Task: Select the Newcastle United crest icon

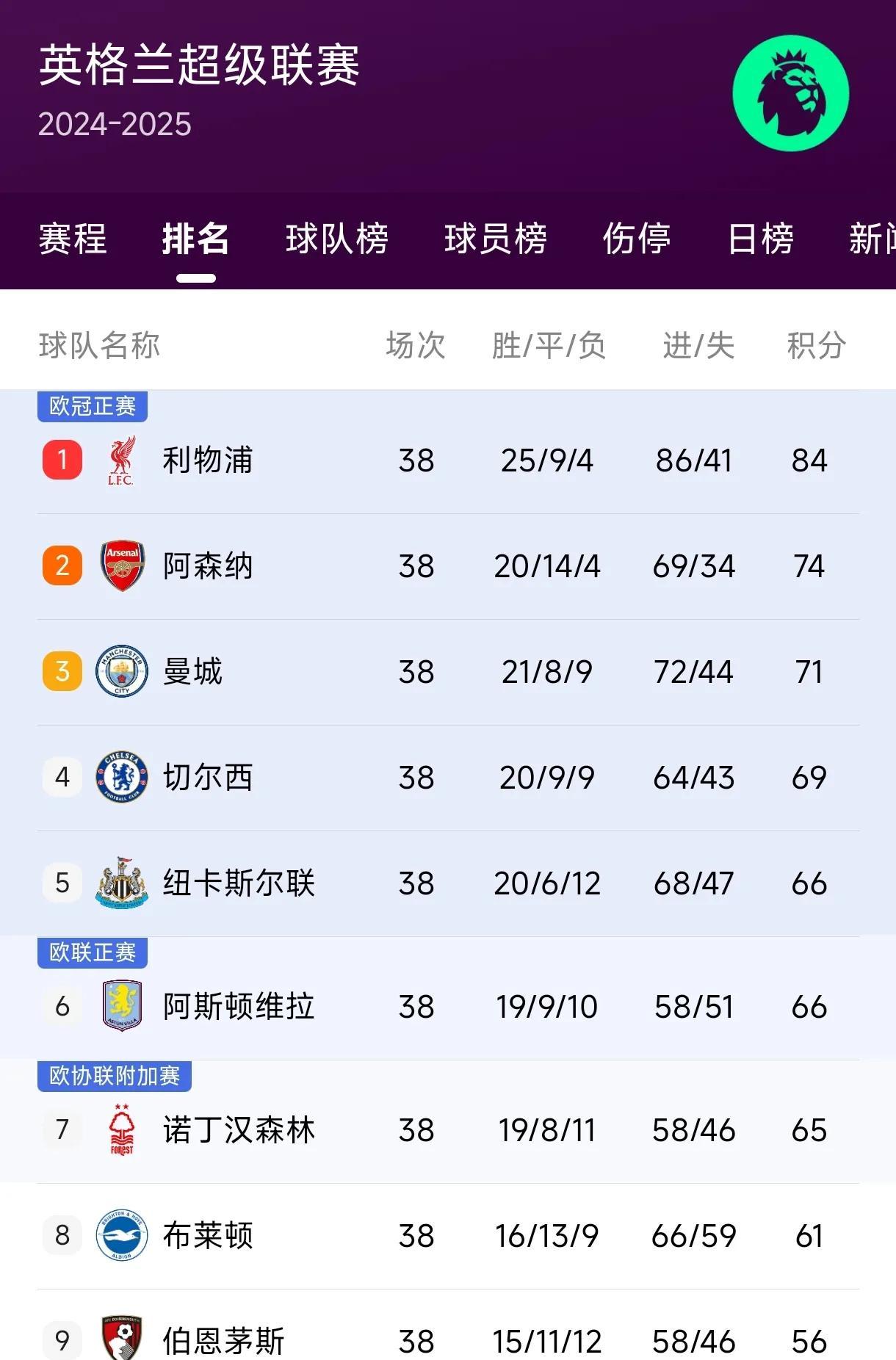Action: click(121, 883)
